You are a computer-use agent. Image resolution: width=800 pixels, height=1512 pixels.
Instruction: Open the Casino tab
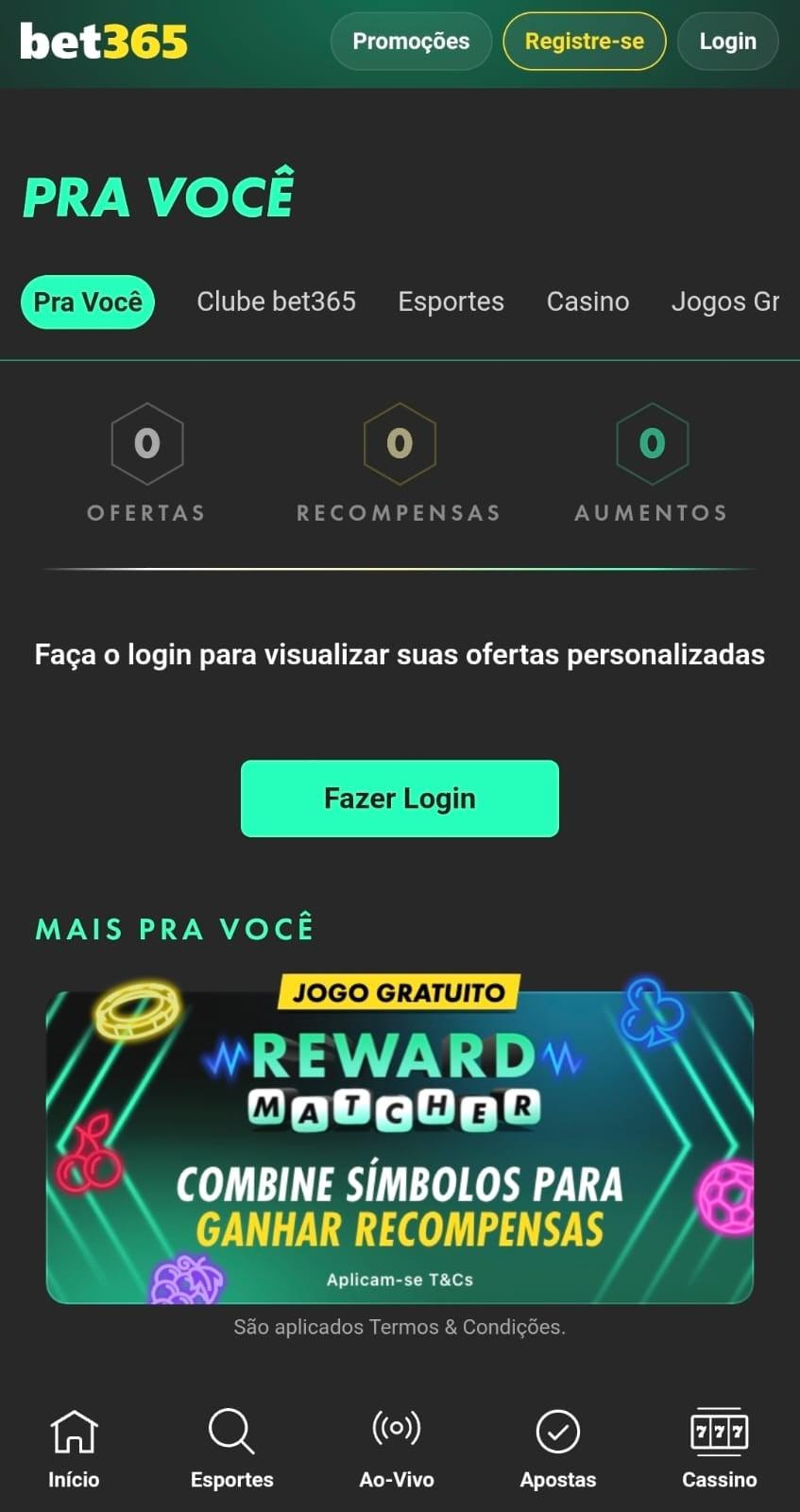click(x=587, y=301)
